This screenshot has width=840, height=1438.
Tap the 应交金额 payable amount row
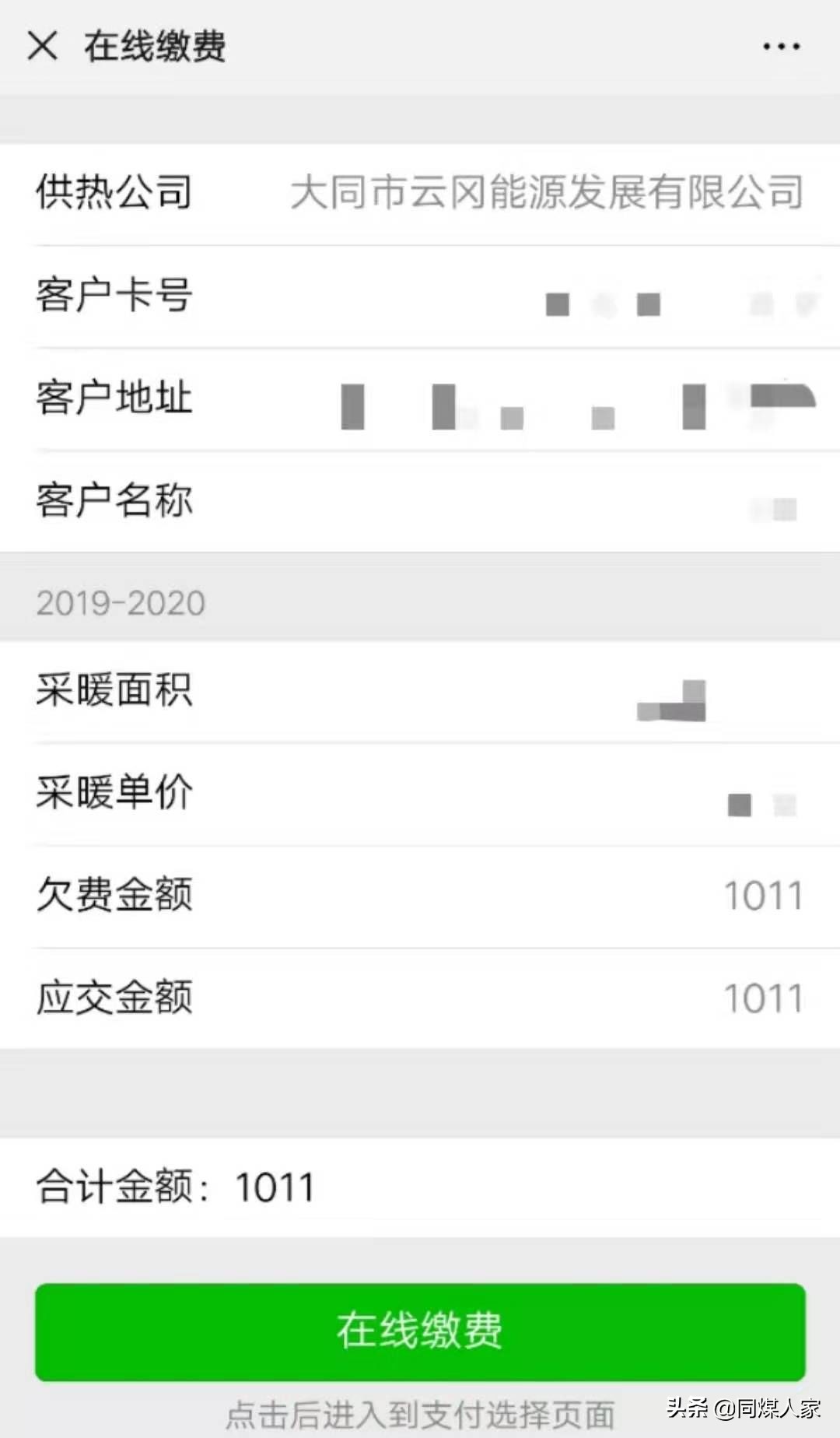coord(114,999)
